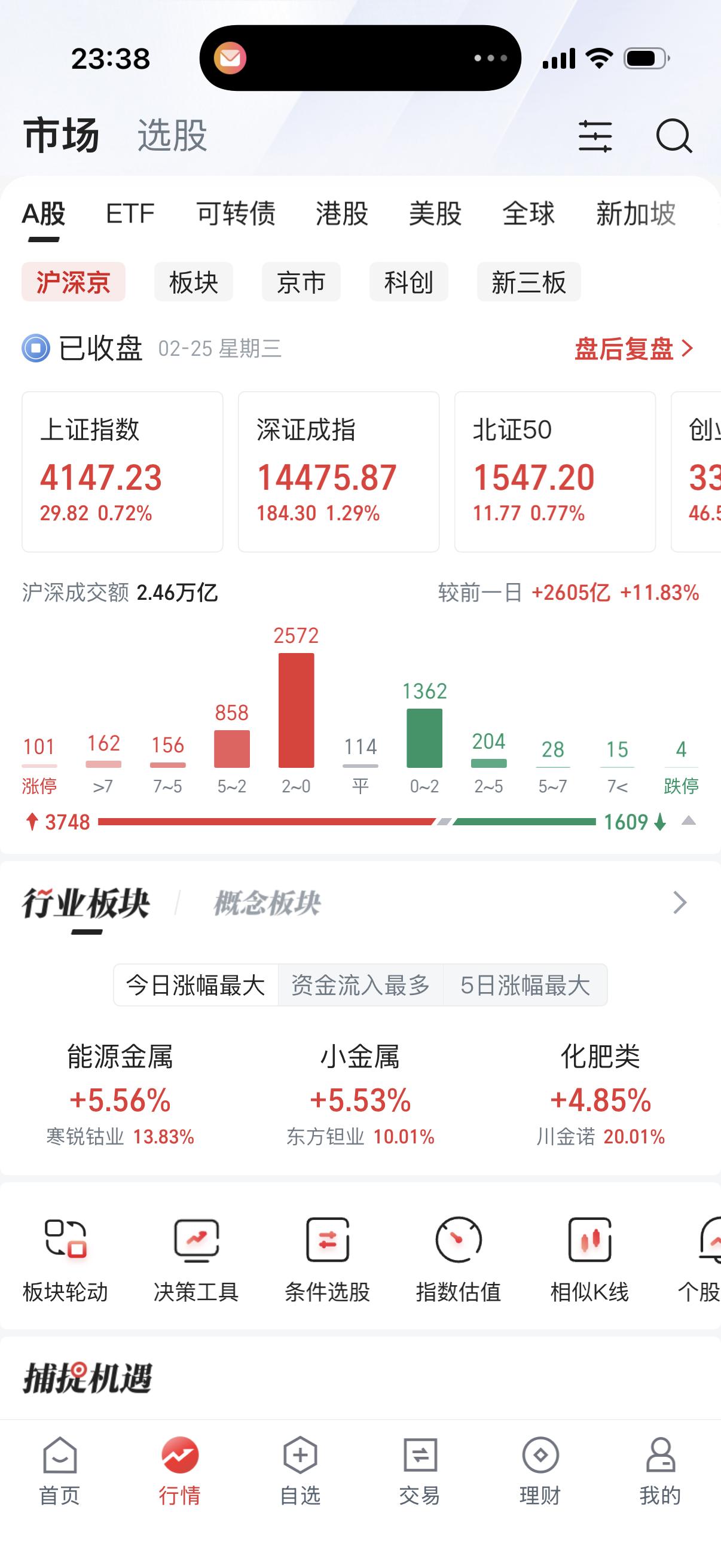View the 寒锐钴业 13.83% leading stock
This screenshot has height=1568, width=721.
(121, 1136)
